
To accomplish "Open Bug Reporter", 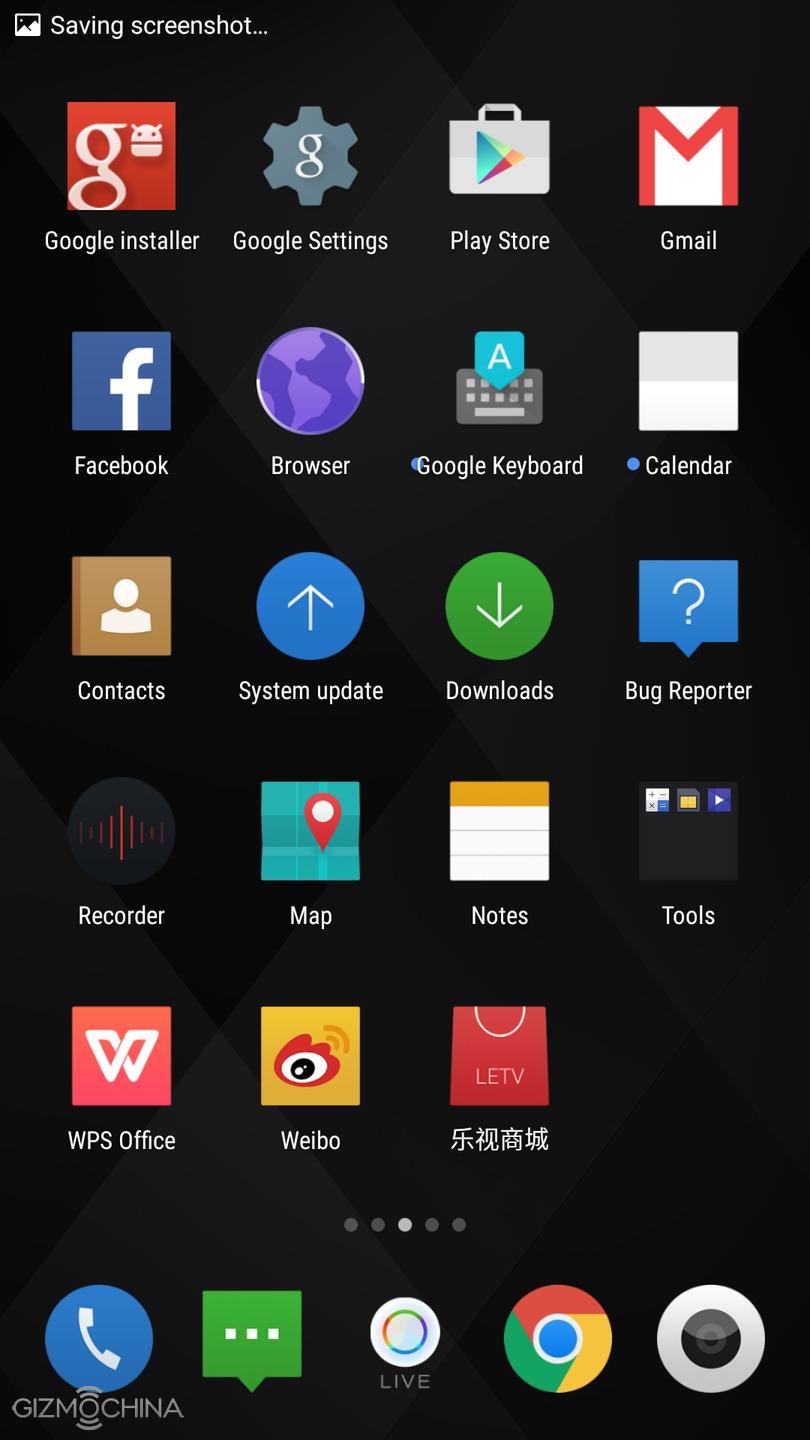I will (x=688, y=606).
